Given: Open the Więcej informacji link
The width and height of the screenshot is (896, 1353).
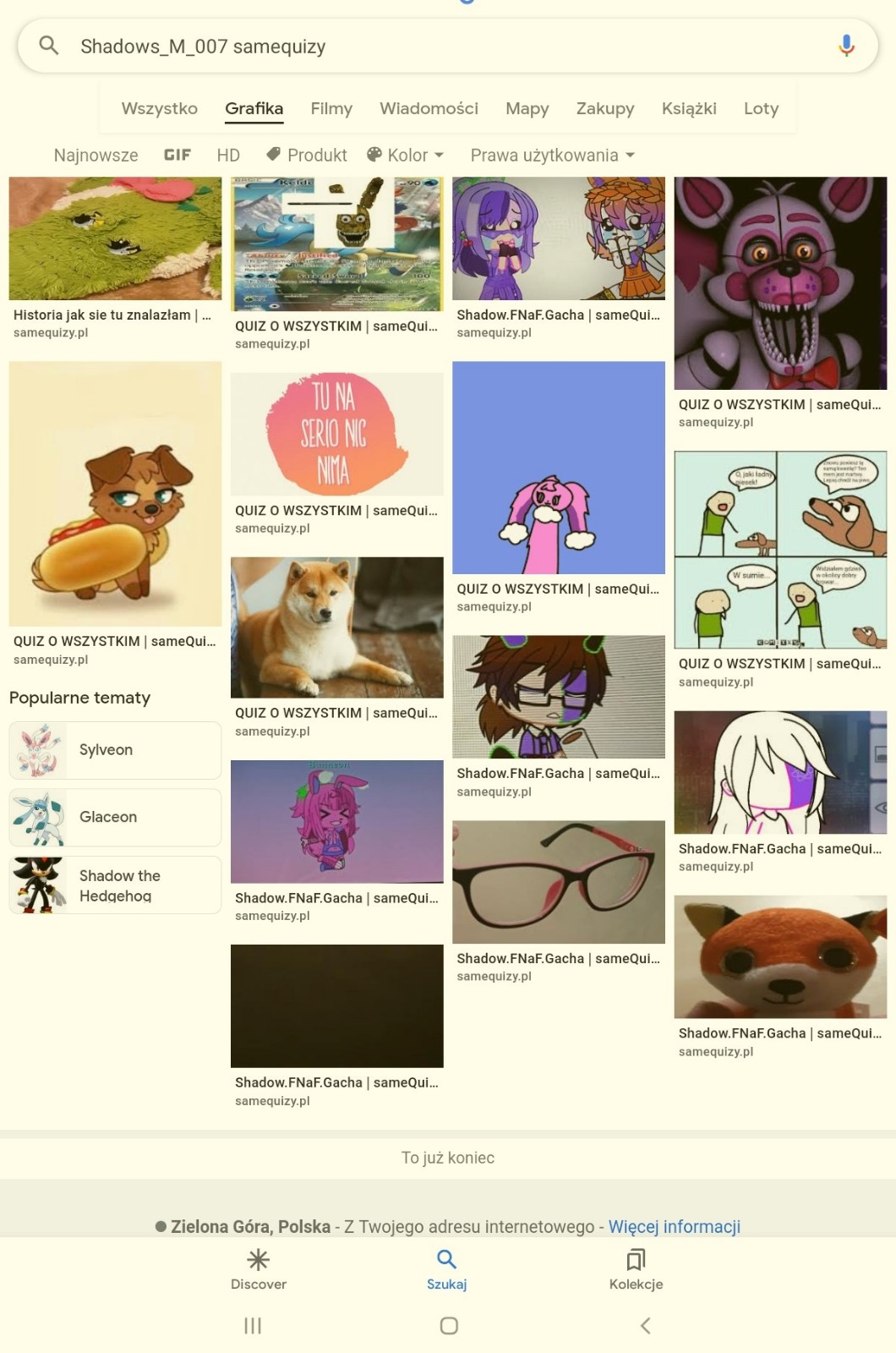Looking at the screenshot, I should point(674,1226).
